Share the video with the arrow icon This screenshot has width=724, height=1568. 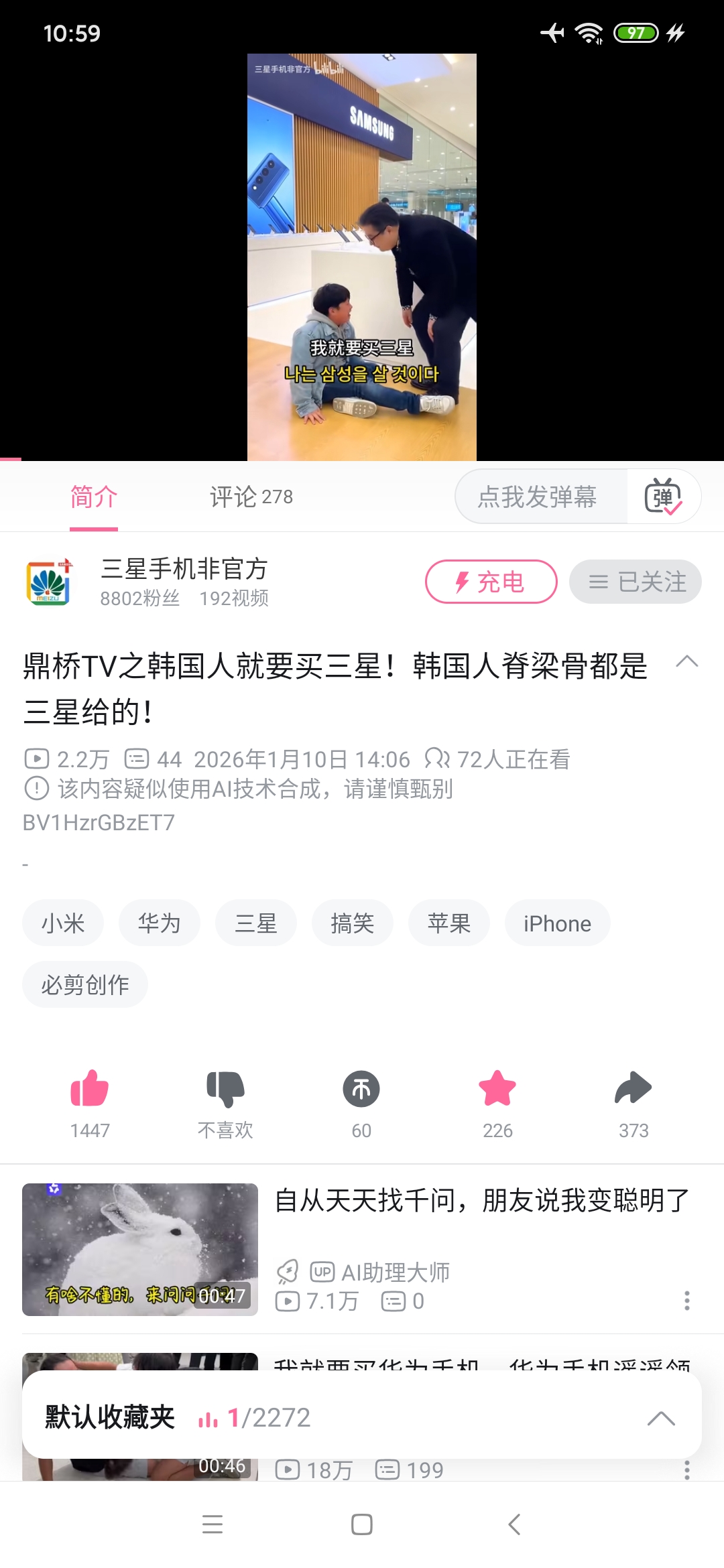[x=633, y=1089]
